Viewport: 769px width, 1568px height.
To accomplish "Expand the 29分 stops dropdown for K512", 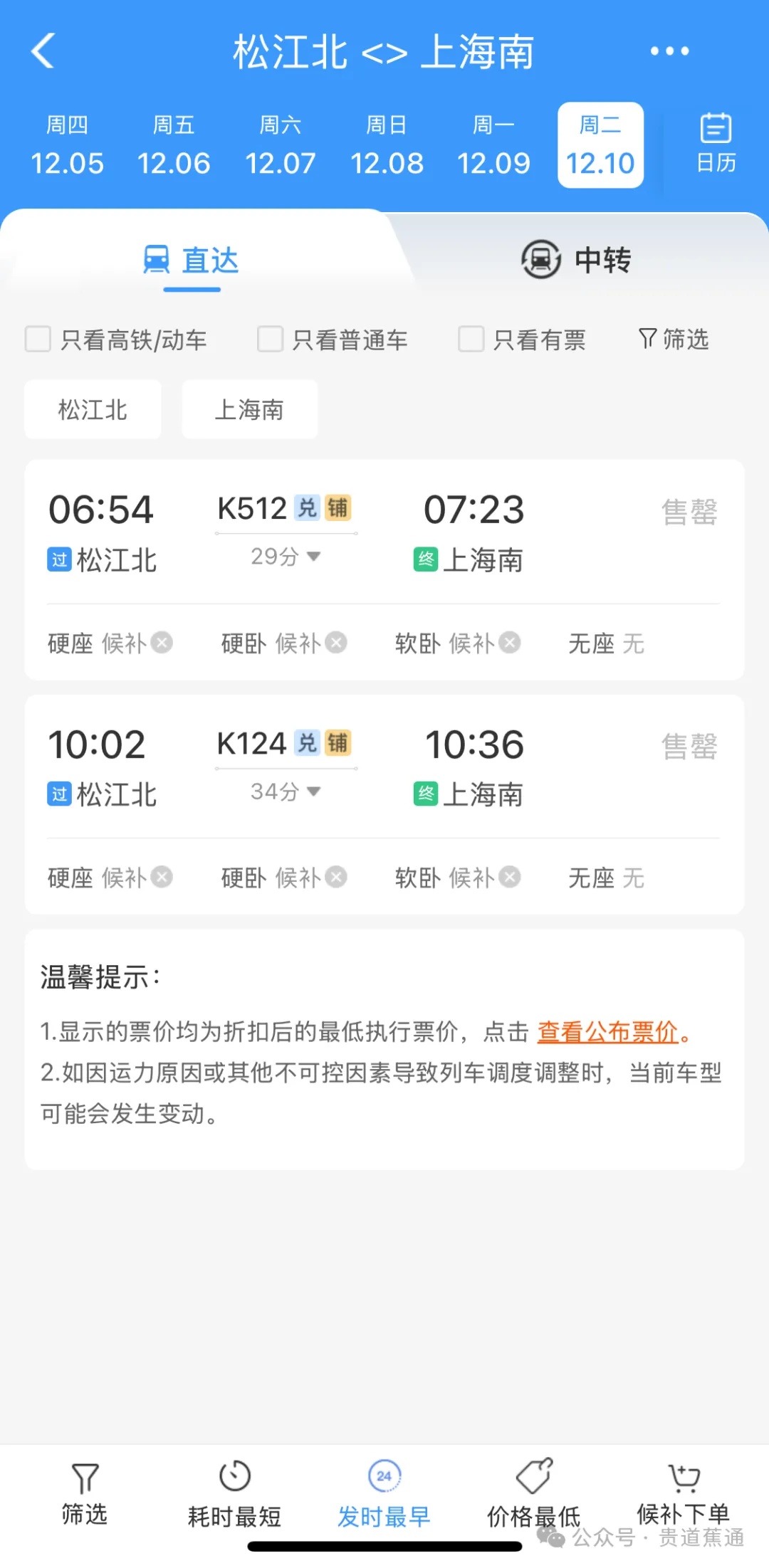I will click(x=286, y=557).
